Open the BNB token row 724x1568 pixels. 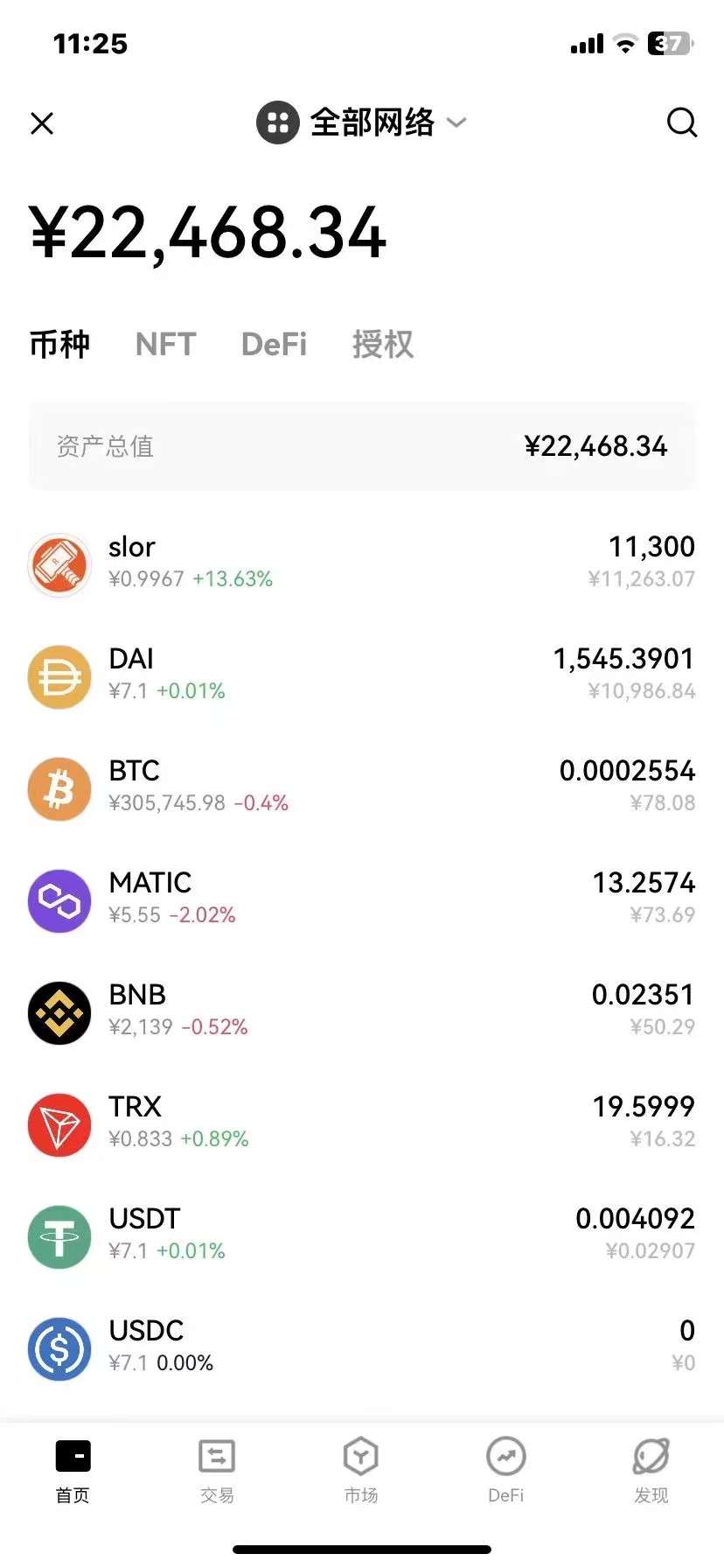click(362, 1012)
